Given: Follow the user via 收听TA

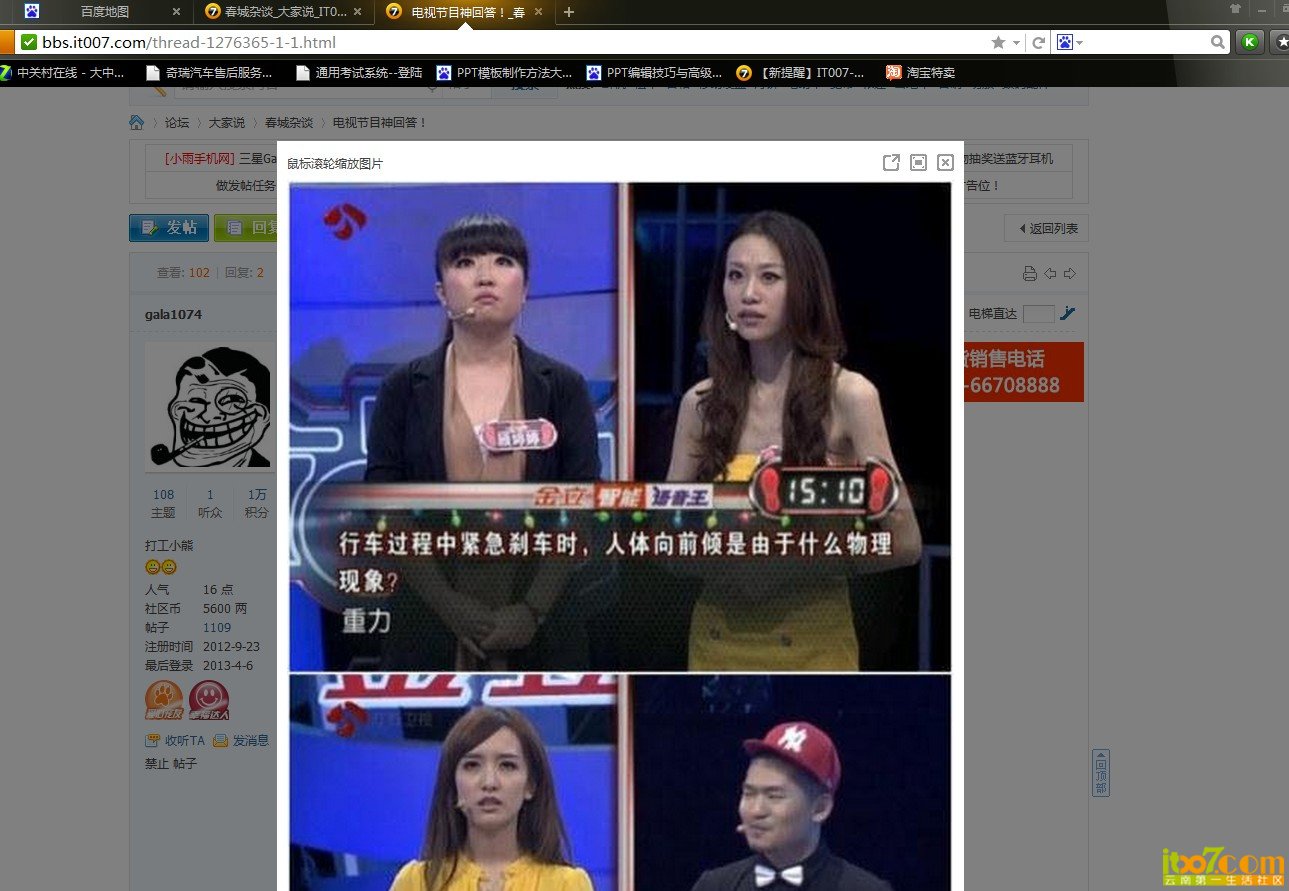Looking at the screenshot, I should click(x=176, y=741).
